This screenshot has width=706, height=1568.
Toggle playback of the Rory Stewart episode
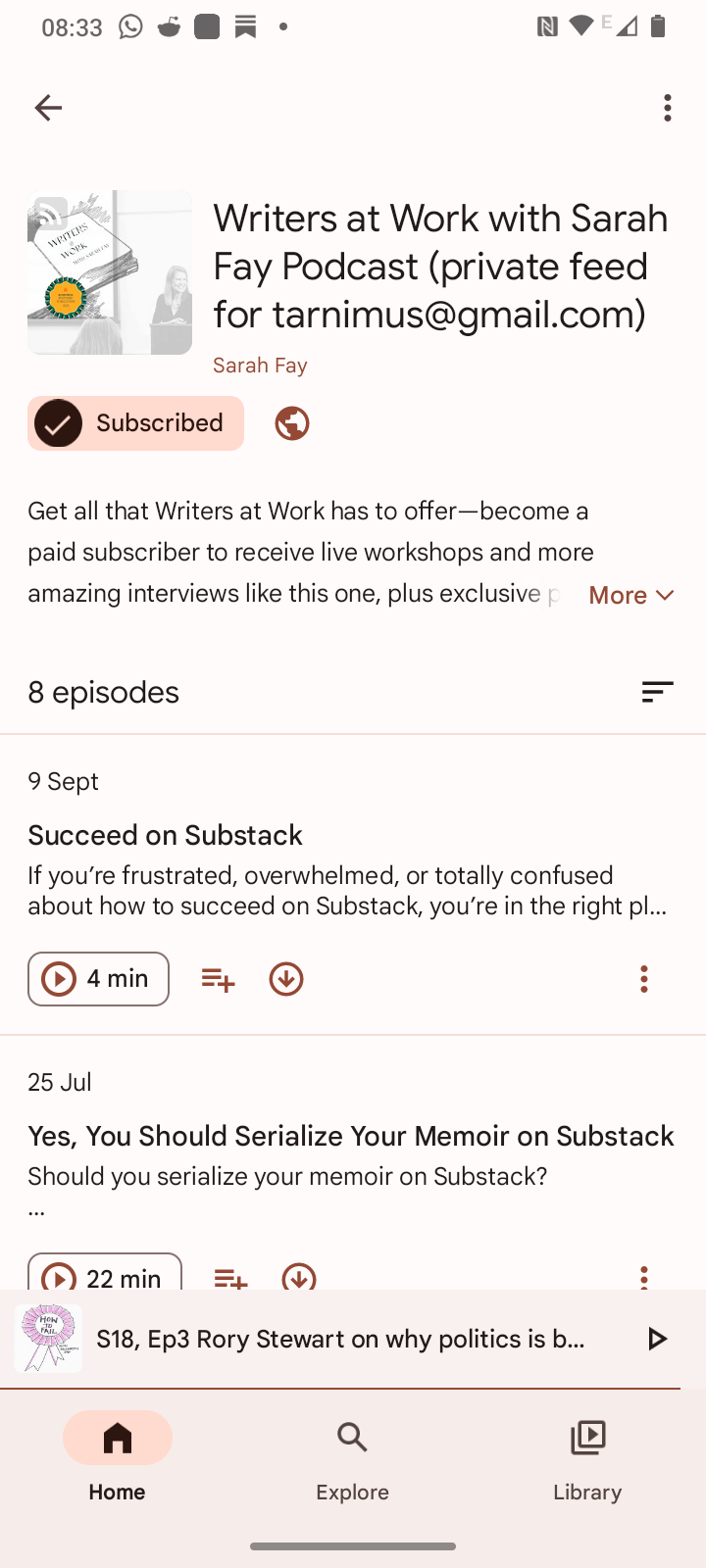(x=656, y=1338)
